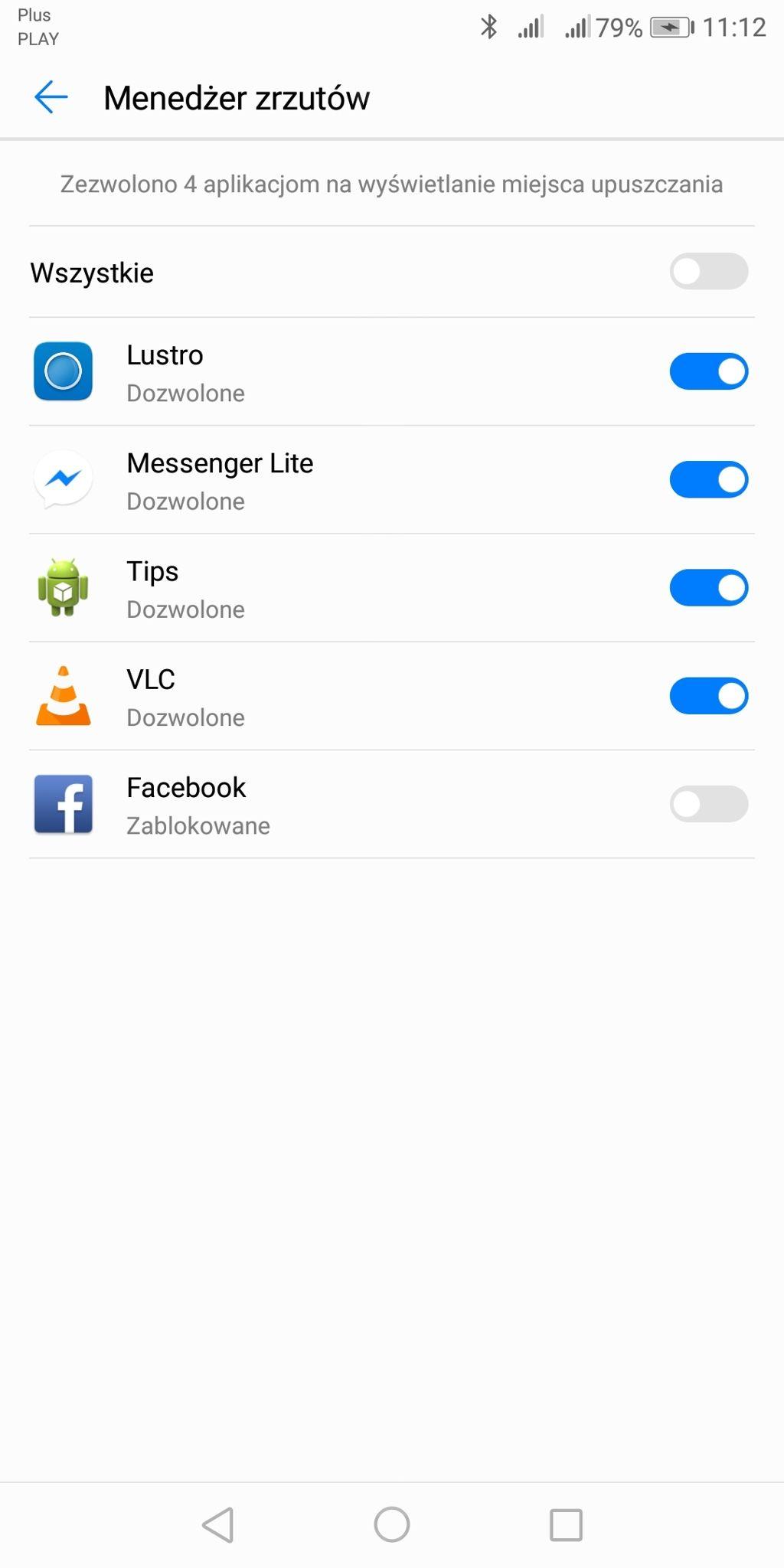
Task: Disable permission for Messenger Lite
Action: click(x=708, y=480)
